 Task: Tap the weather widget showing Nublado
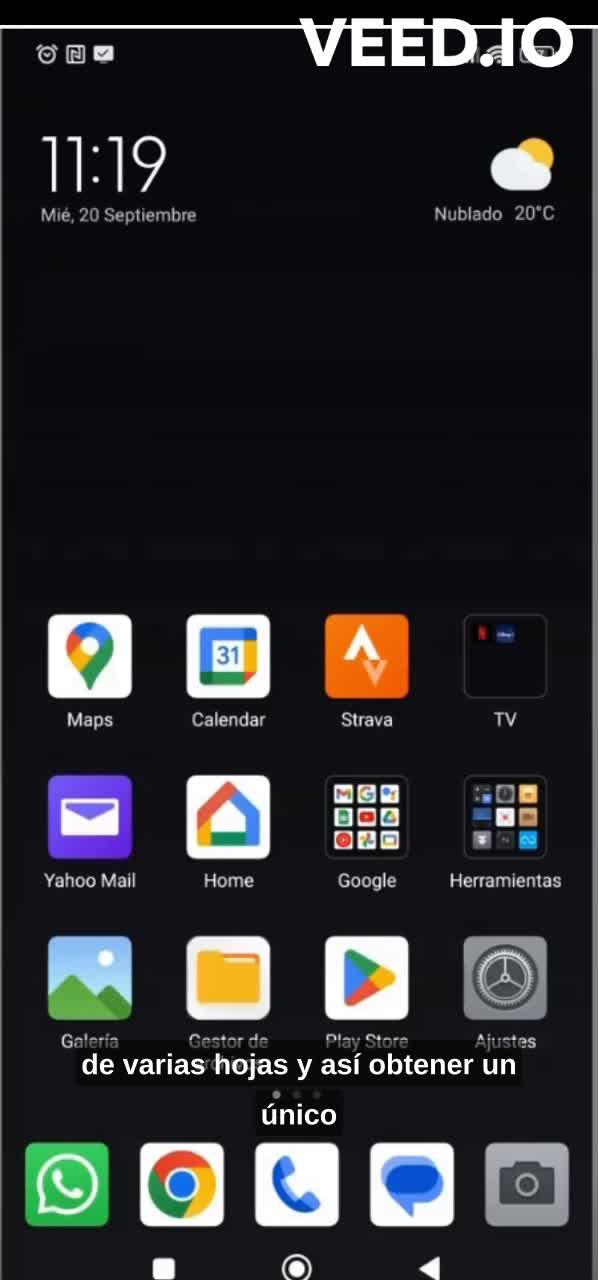click(495, 181)
